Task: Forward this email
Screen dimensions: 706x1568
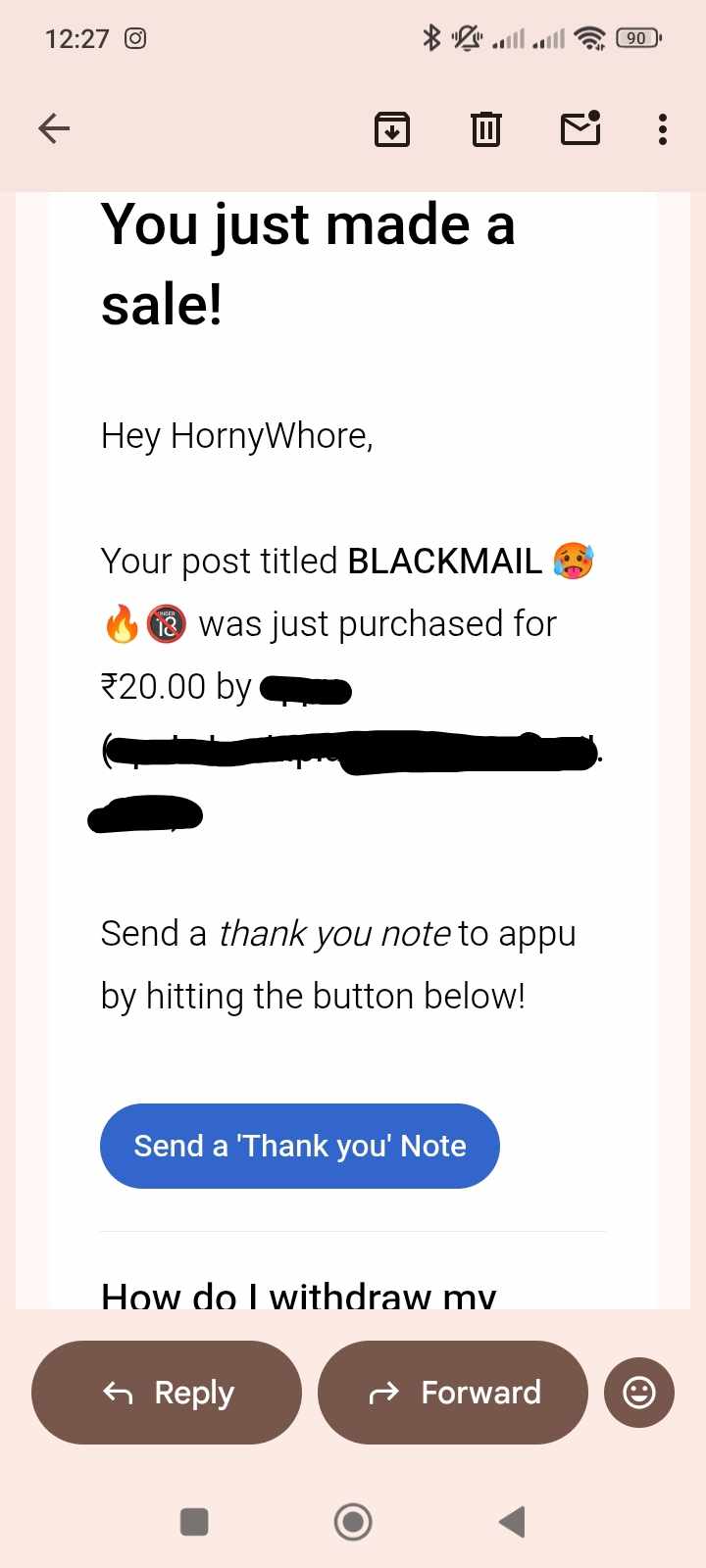Action: click(x=453, y=1393)
